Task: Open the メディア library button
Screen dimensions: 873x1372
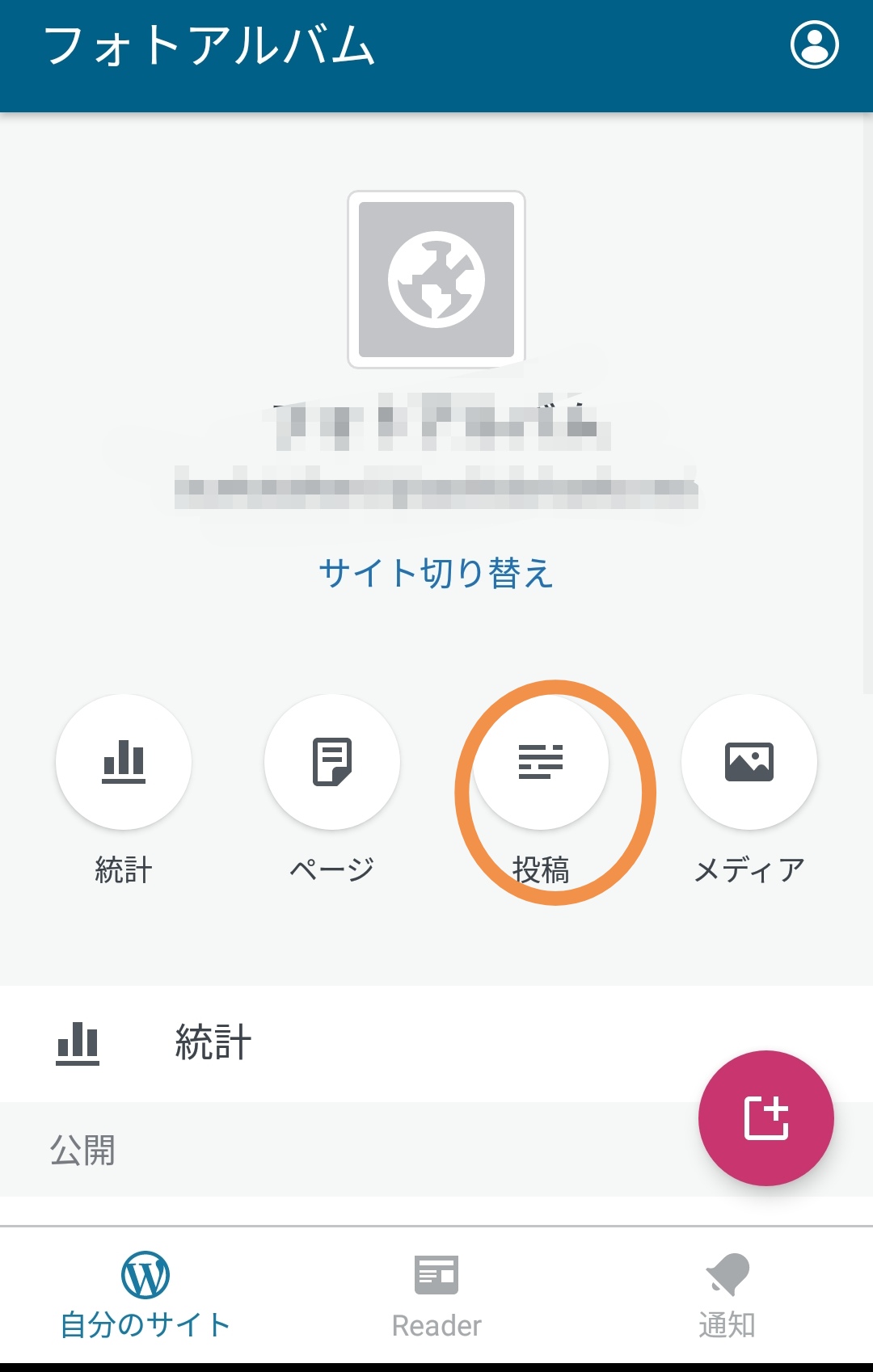Action: point(749,762)
